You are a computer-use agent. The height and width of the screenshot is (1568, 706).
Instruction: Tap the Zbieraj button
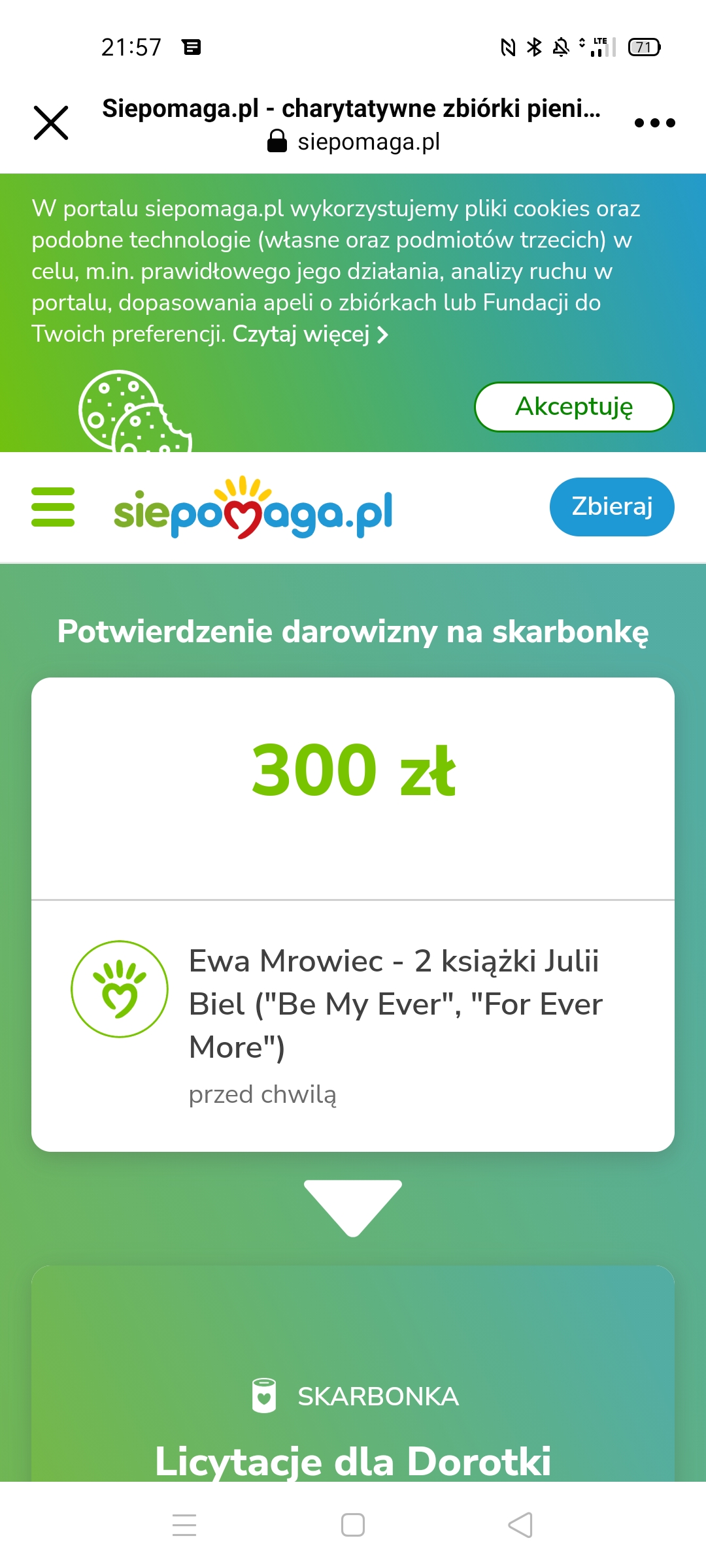click(x=612, y=507)
